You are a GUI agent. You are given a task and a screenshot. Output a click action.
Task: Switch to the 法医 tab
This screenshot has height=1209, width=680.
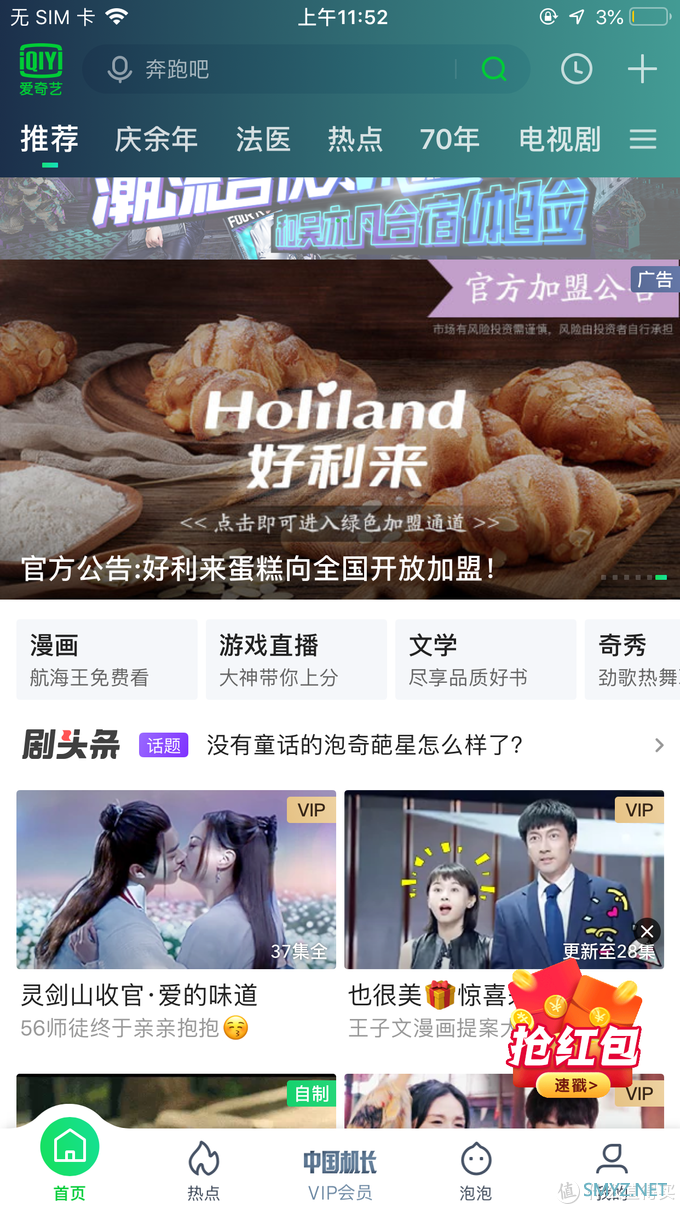coord(263,139)
